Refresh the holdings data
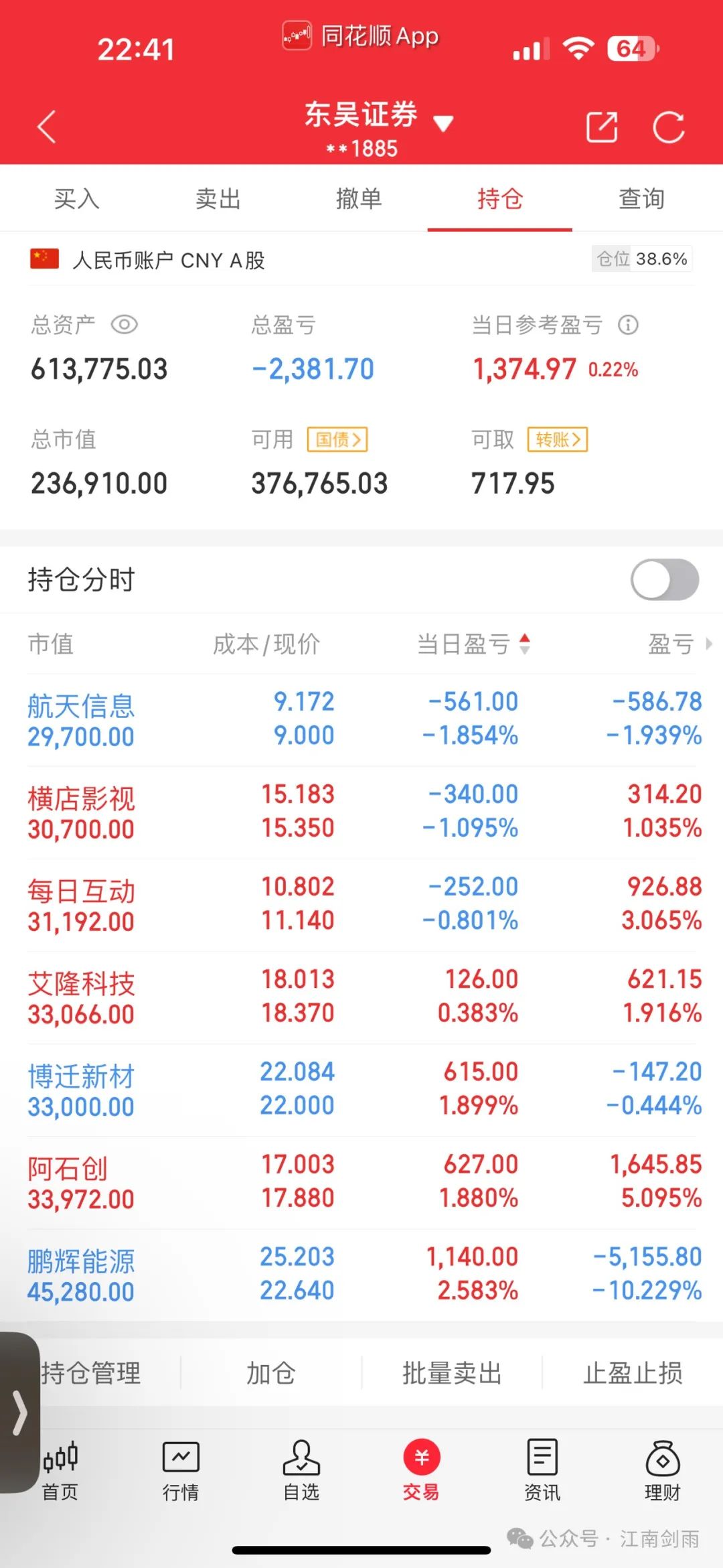The height and width of the screenshot is (1568, 723). pyautogui.click(x=668, y=127)
